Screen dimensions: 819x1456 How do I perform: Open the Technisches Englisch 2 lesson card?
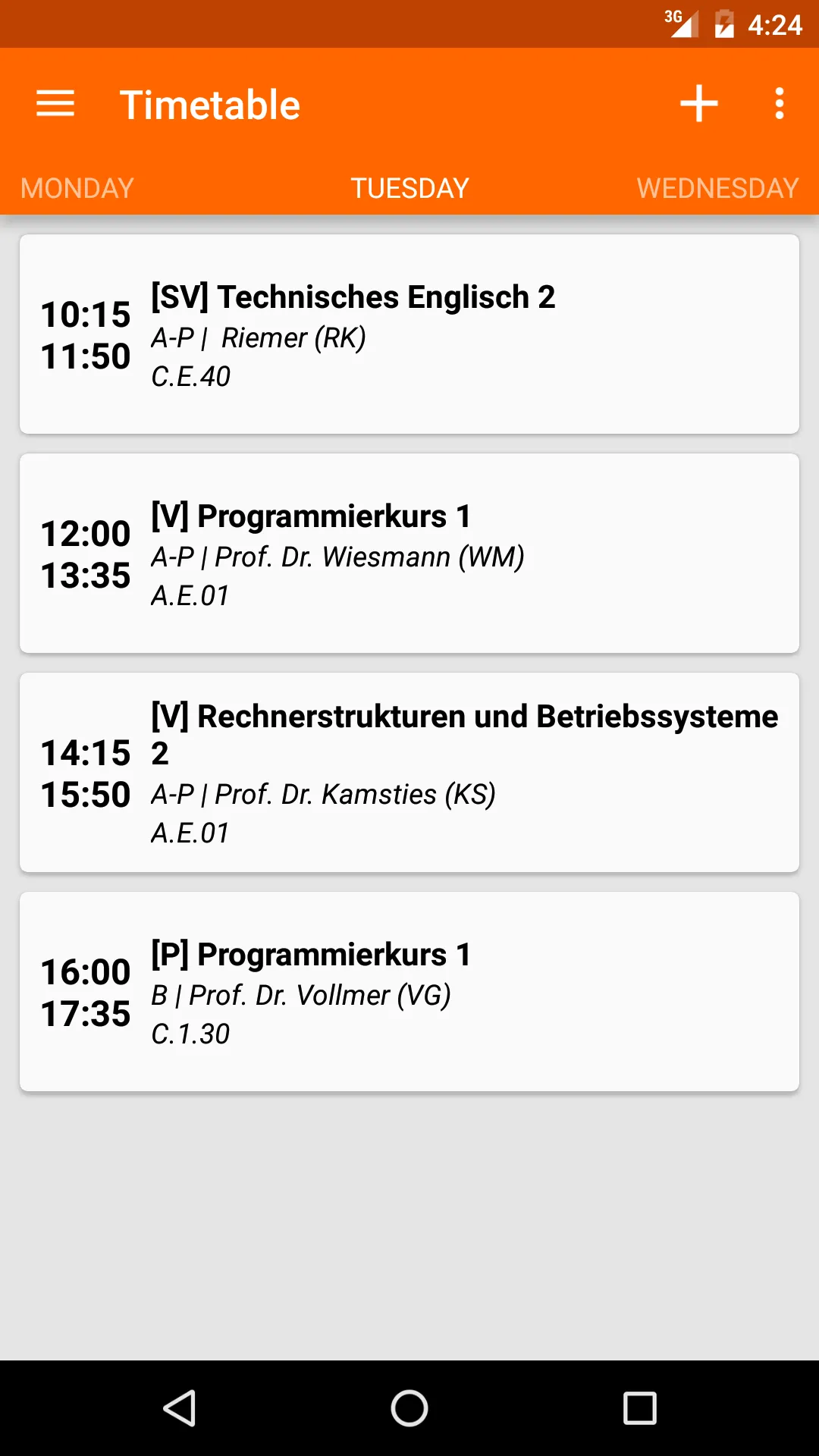(409, 334)
